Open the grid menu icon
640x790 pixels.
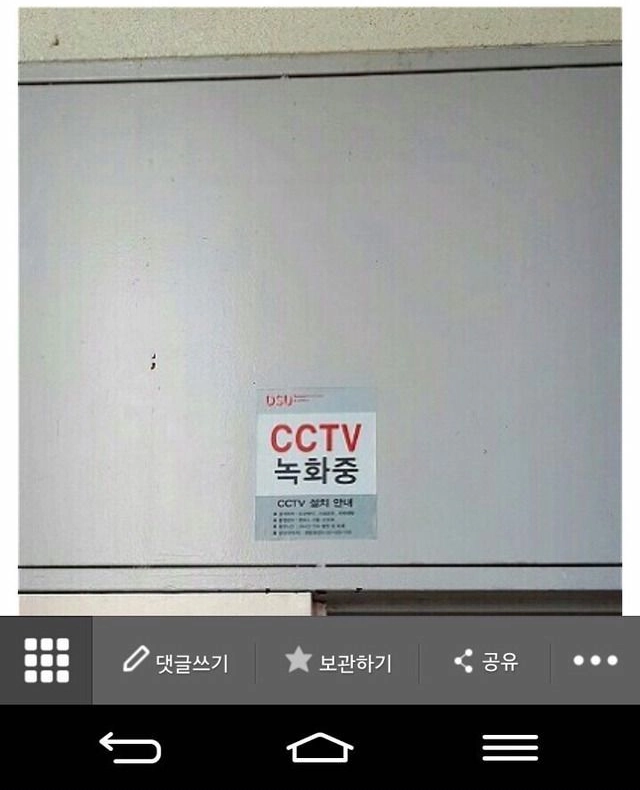click(x=46, y=660)
